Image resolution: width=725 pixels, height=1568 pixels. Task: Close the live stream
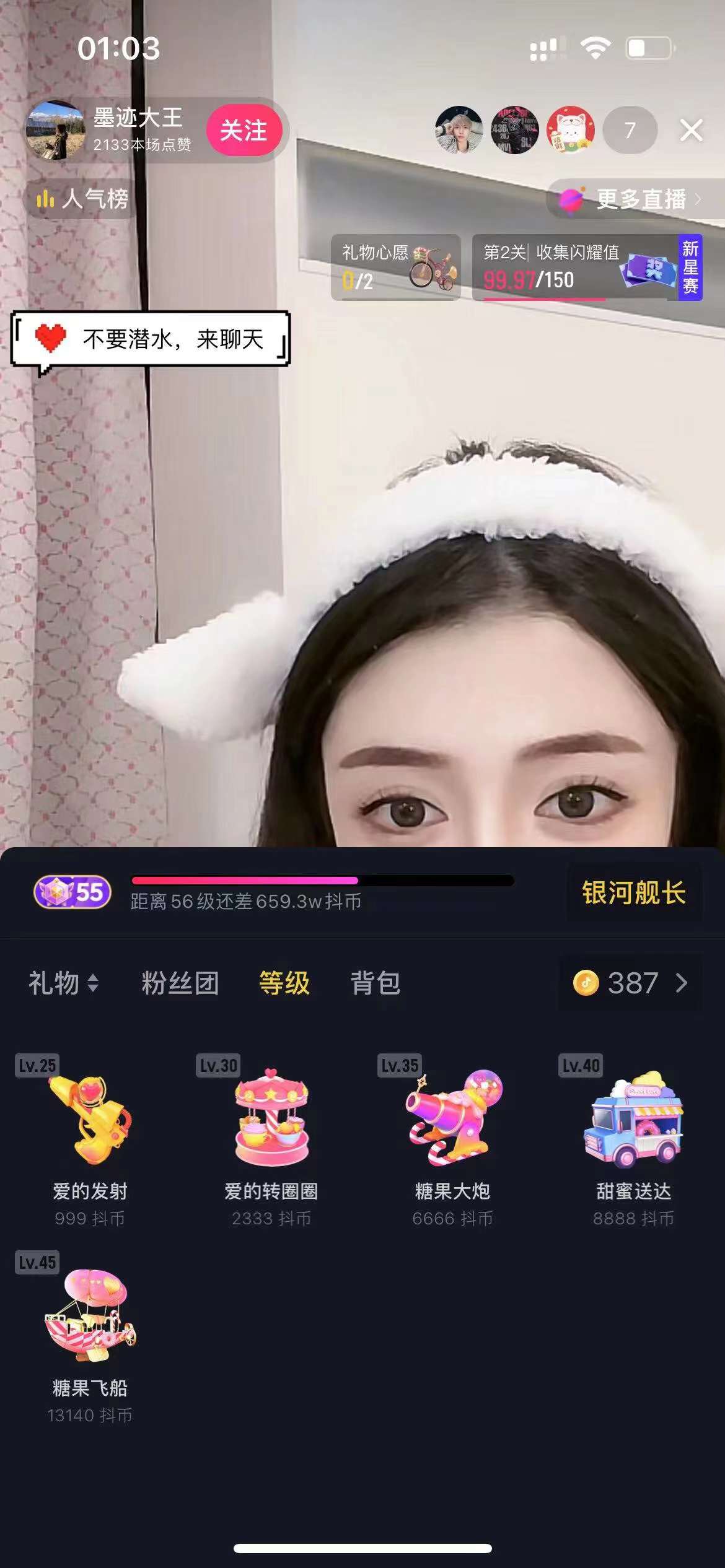click(691, 131)
